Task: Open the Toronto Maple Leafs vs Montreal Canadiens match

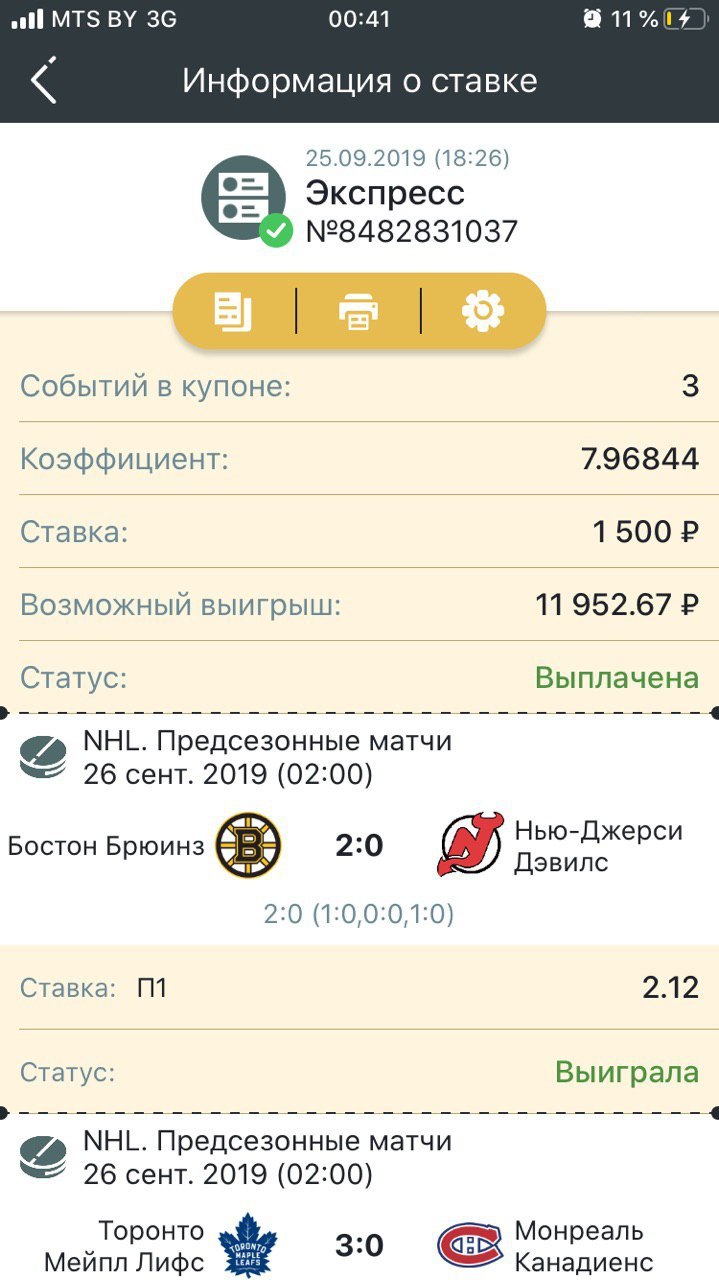Action: click(x=359, y=1246)
